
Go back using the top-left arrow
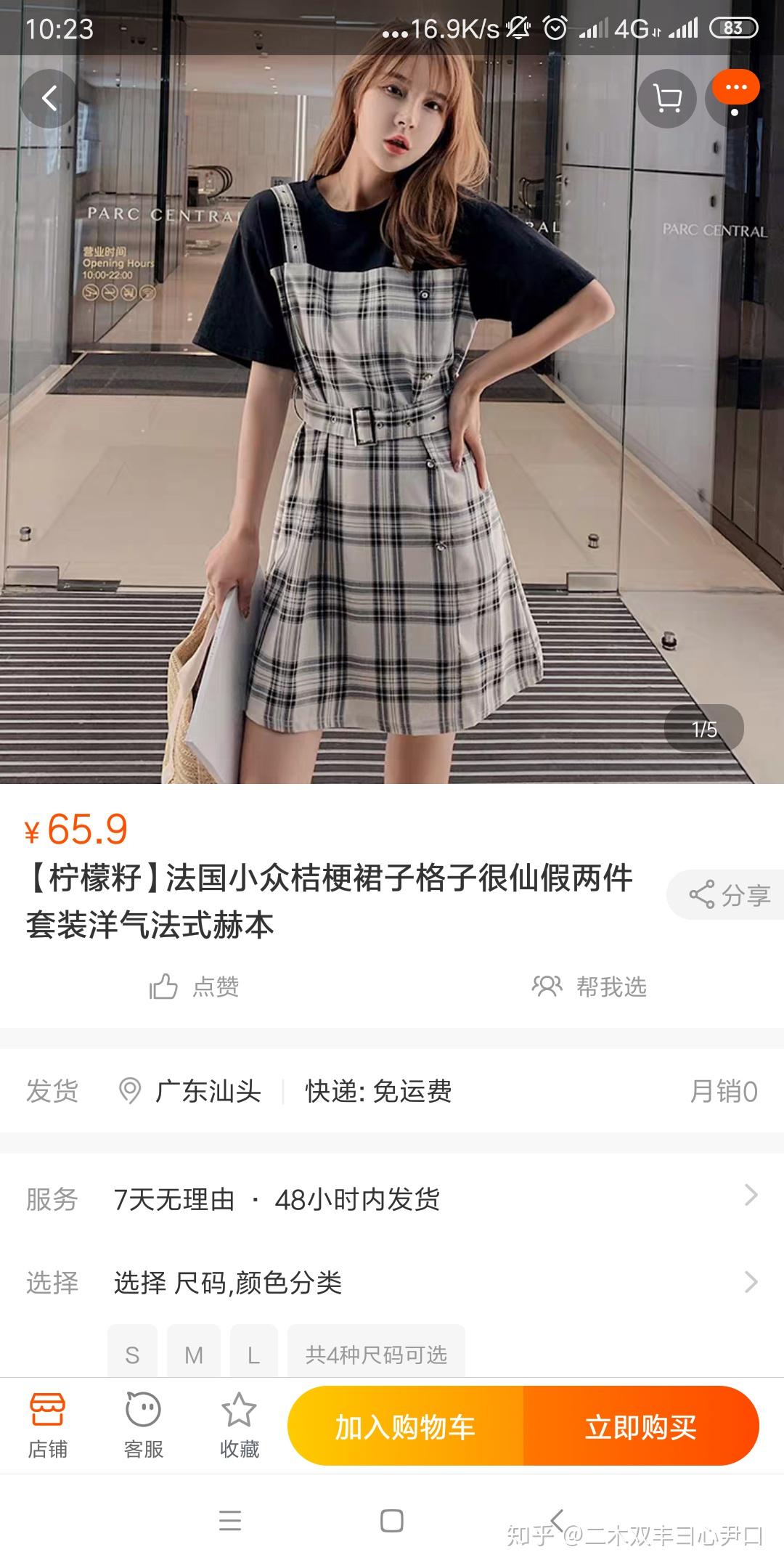[49, 99]
